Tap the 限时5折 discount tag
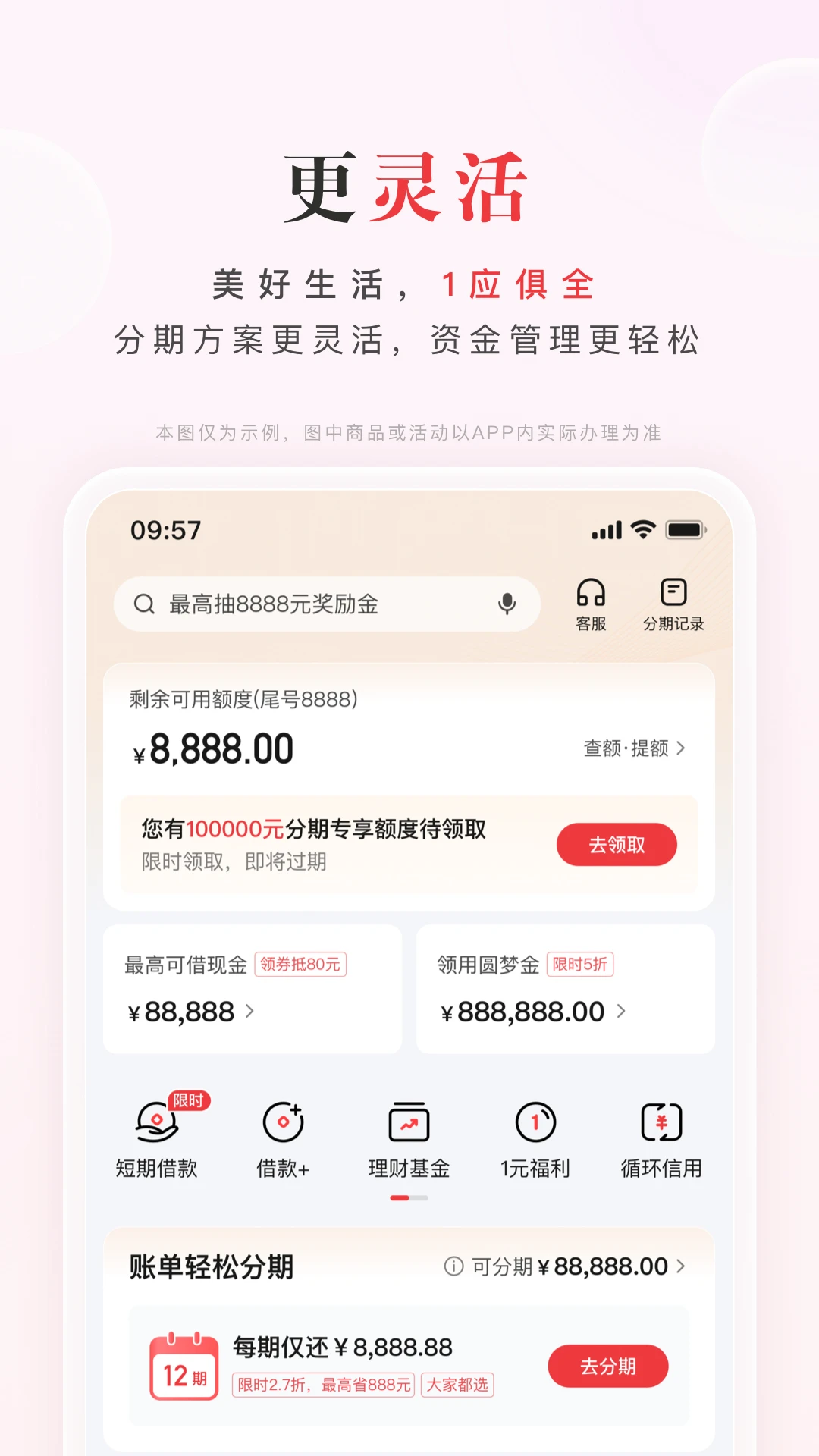The width and height of the screenshot is (819, 1456). (579, 964)
